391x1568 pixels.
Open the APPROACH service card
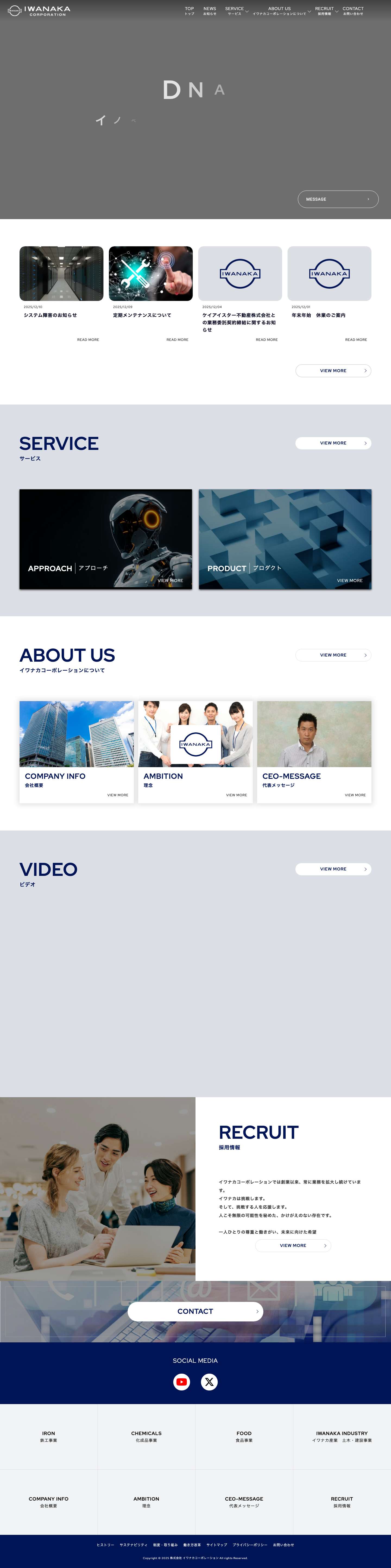tap(106, 539)
